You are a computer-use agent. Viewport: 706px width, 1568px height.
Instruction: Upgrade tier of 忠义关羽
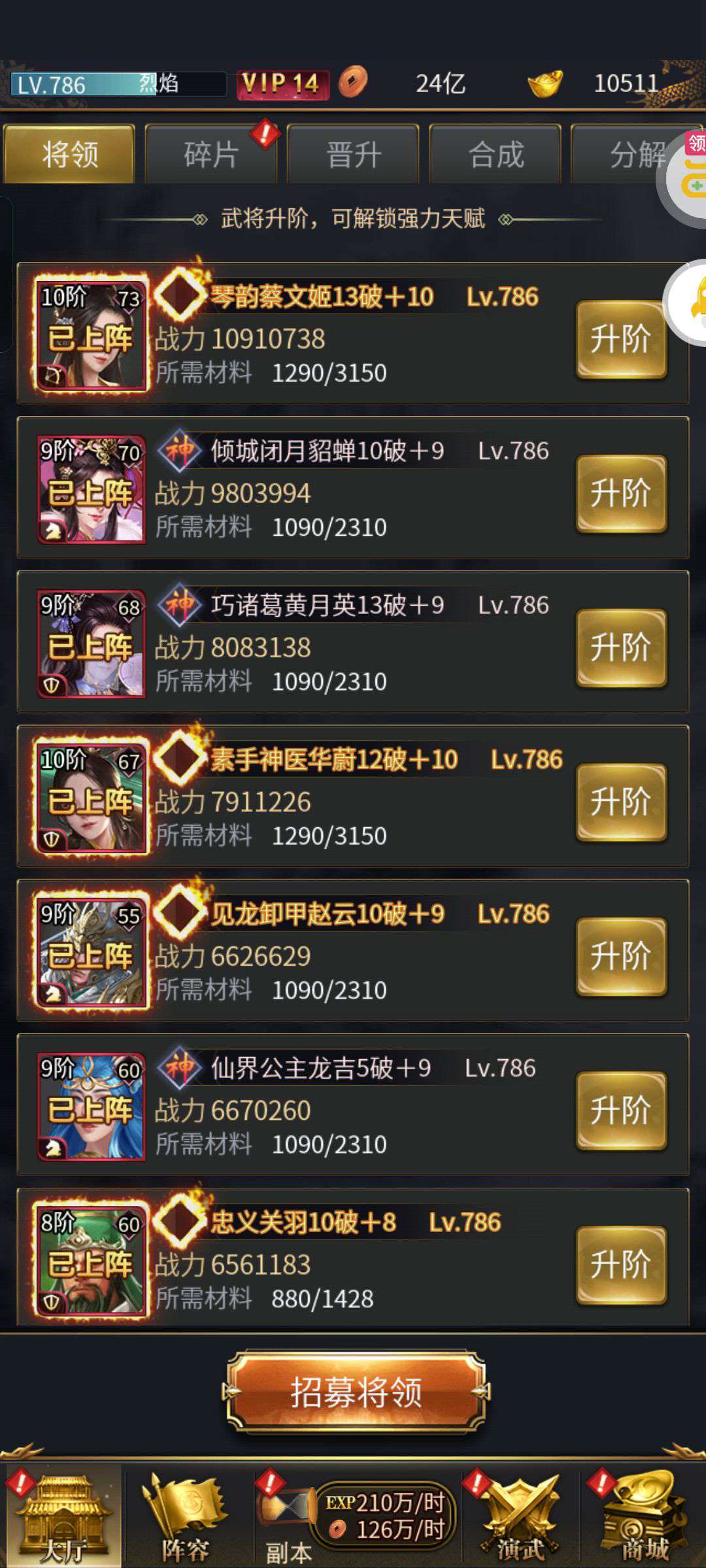pyautogui.click(x=621, y=1264)
